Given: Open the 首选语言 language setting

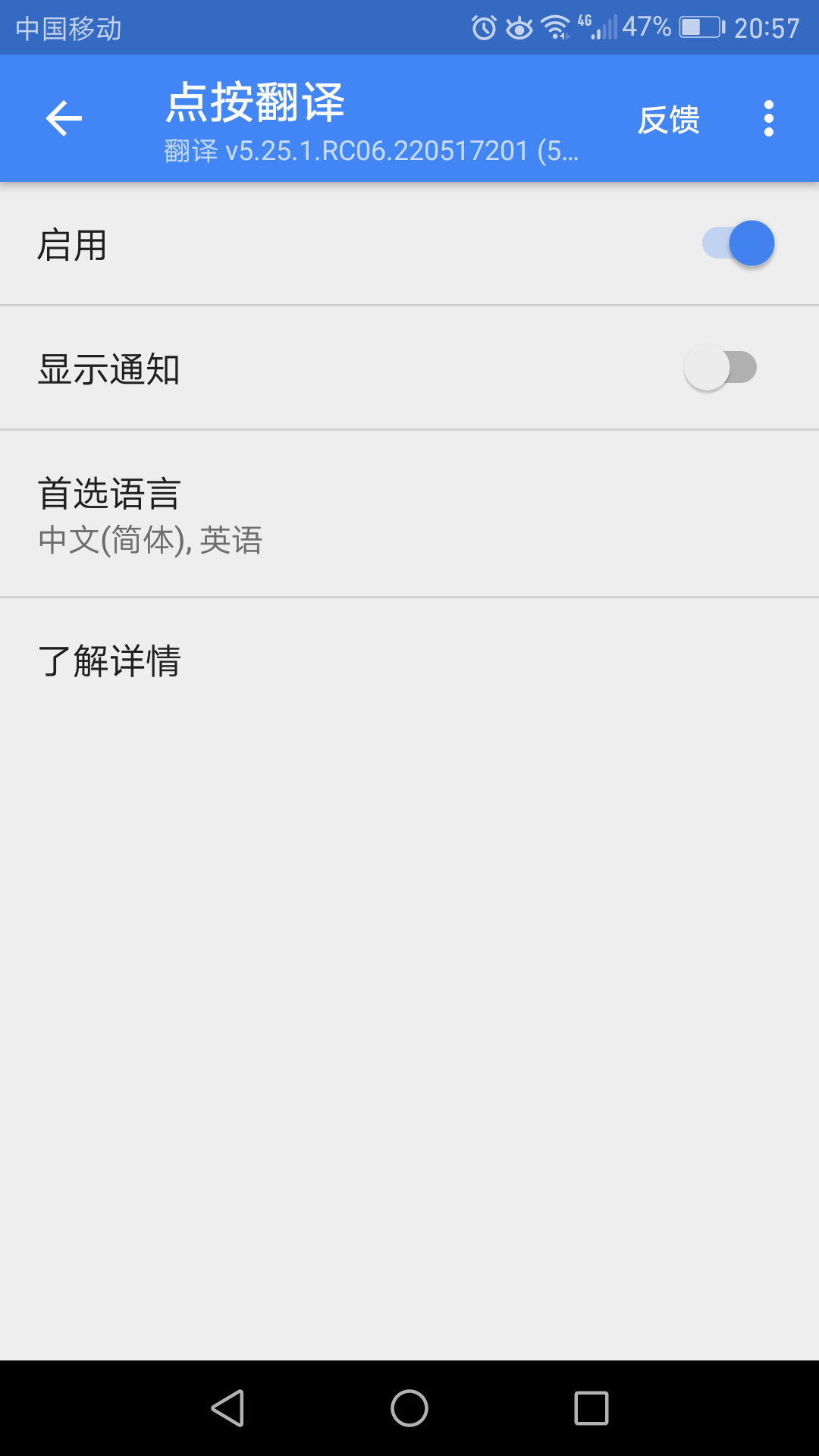Looking at the screenshot, I should [409, 514].
